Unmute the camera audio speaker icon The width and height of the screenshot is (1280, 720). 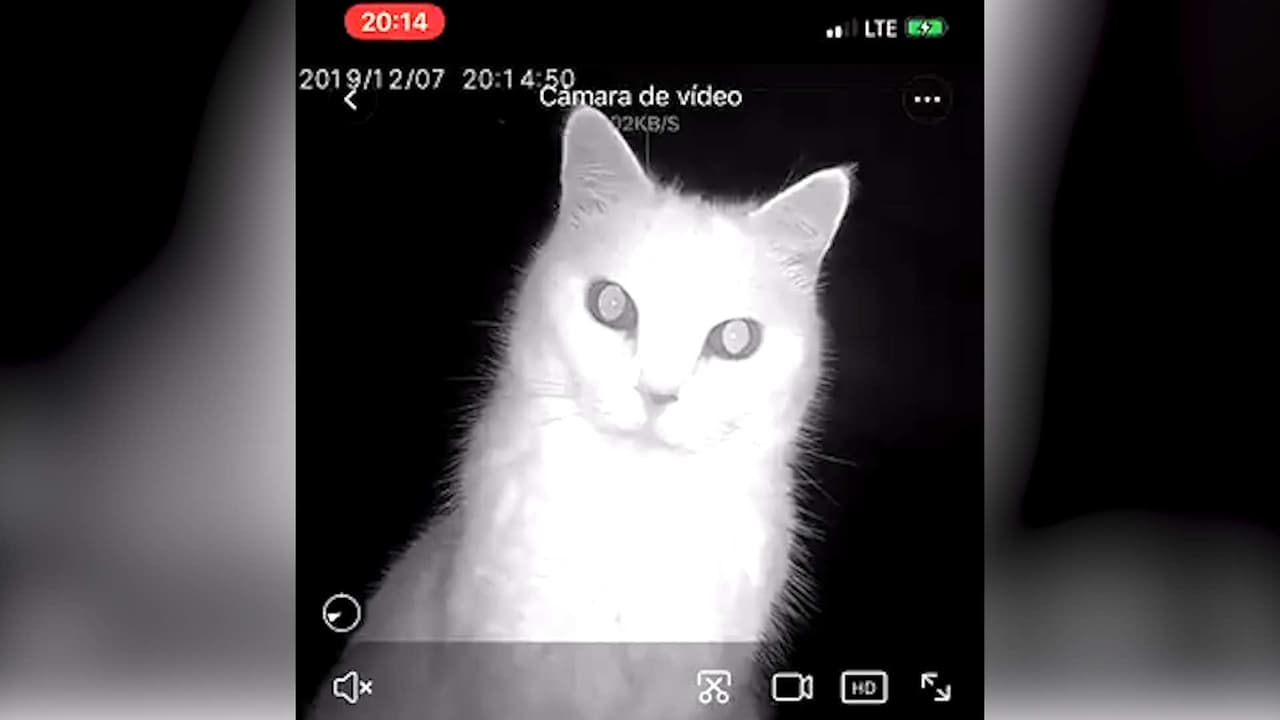(x=352, y=687)
